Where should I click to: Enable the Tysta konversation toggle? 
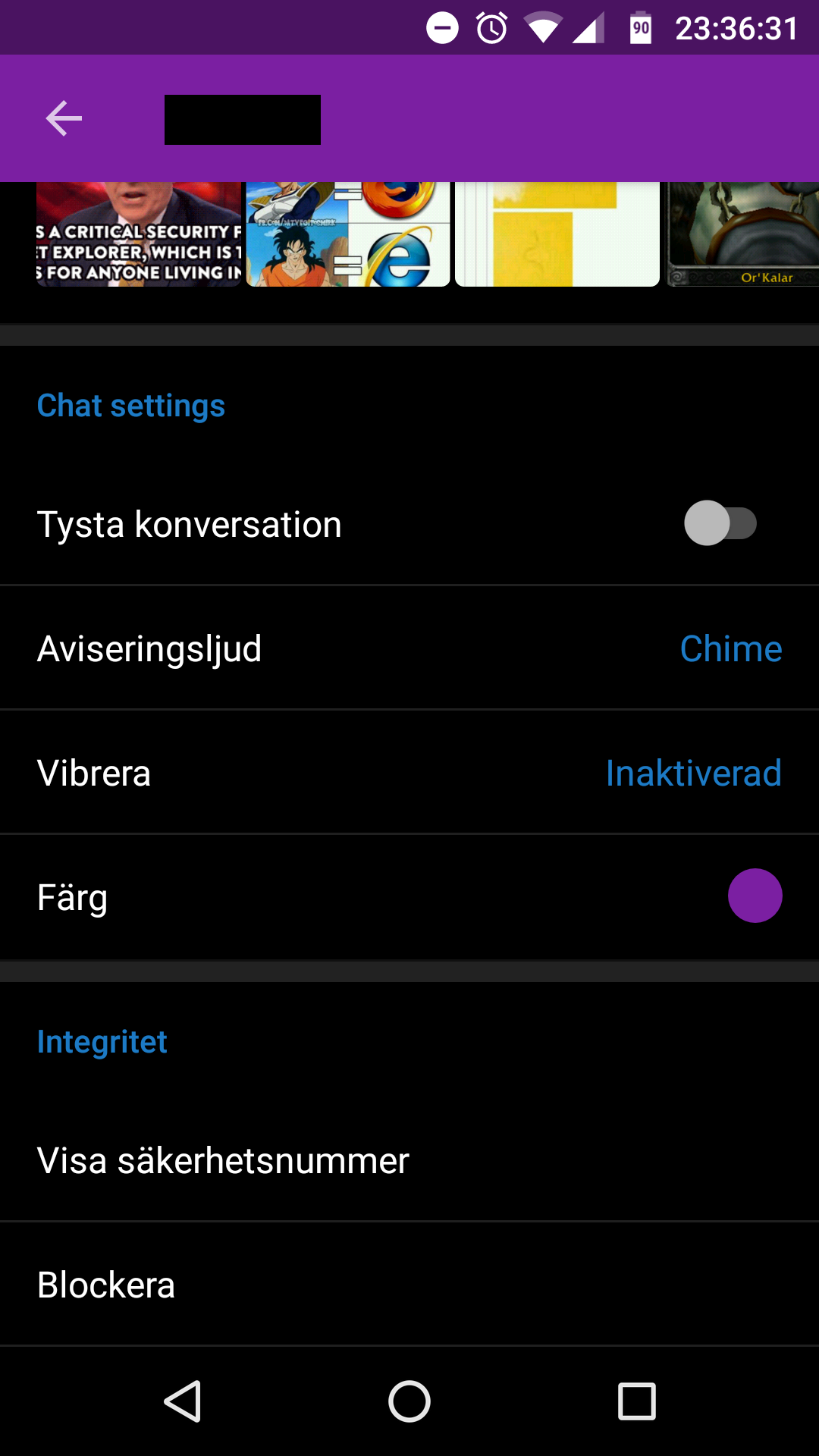[722, 522]
